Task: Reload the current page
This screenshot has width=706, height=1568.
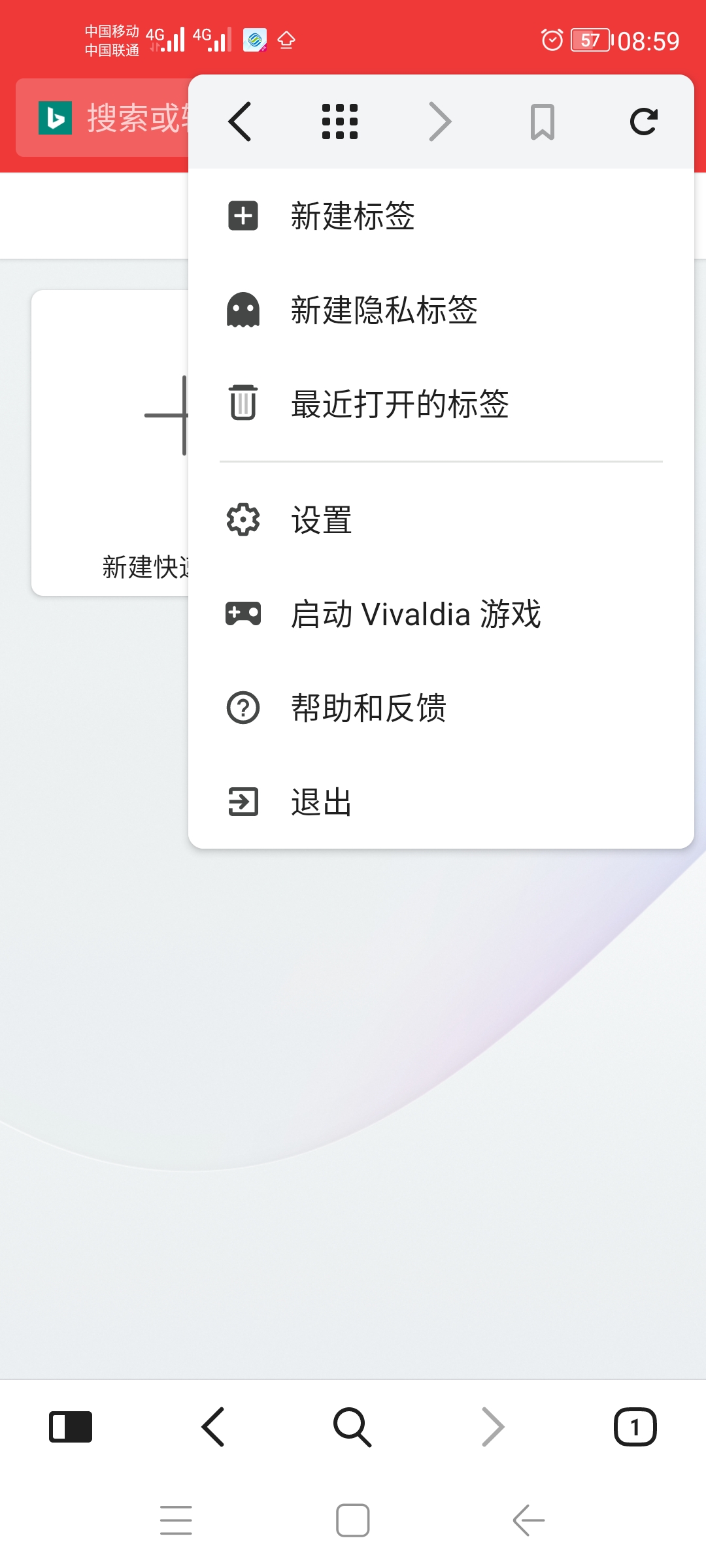Action: (x=643, y=122)
